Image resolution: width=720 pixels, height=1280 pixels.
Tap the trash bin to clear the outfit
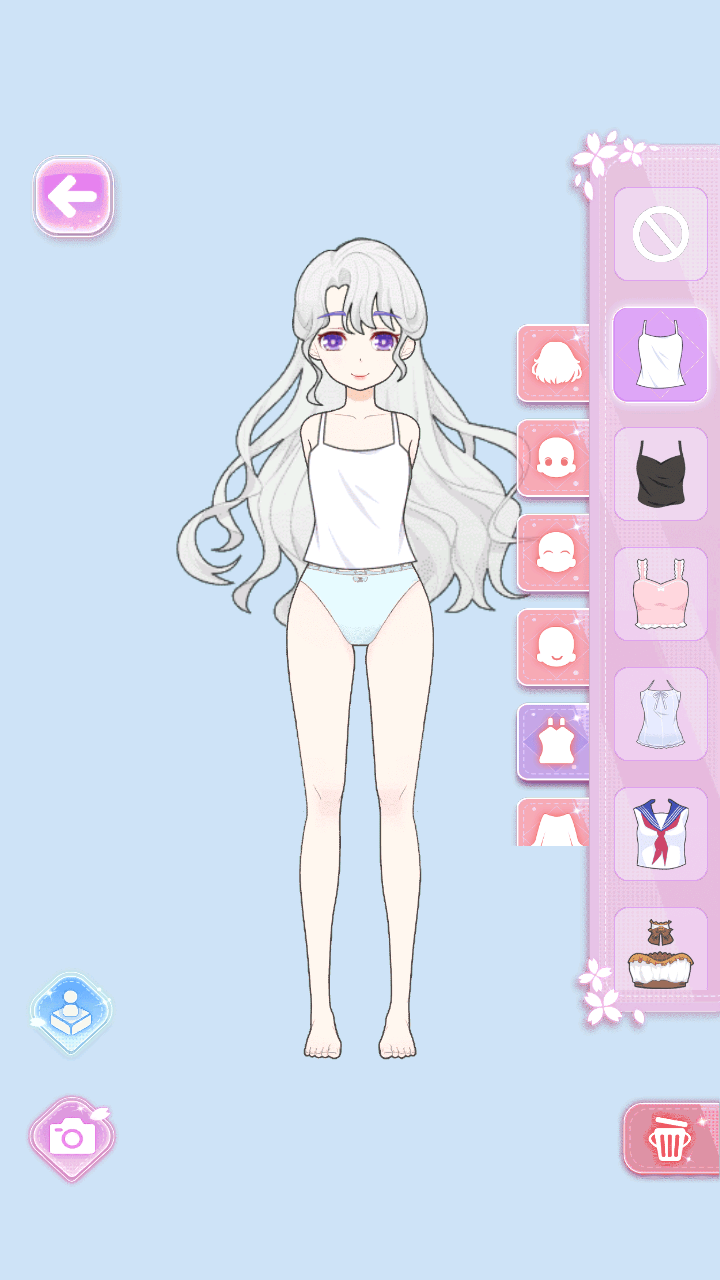pos(670,1139)
